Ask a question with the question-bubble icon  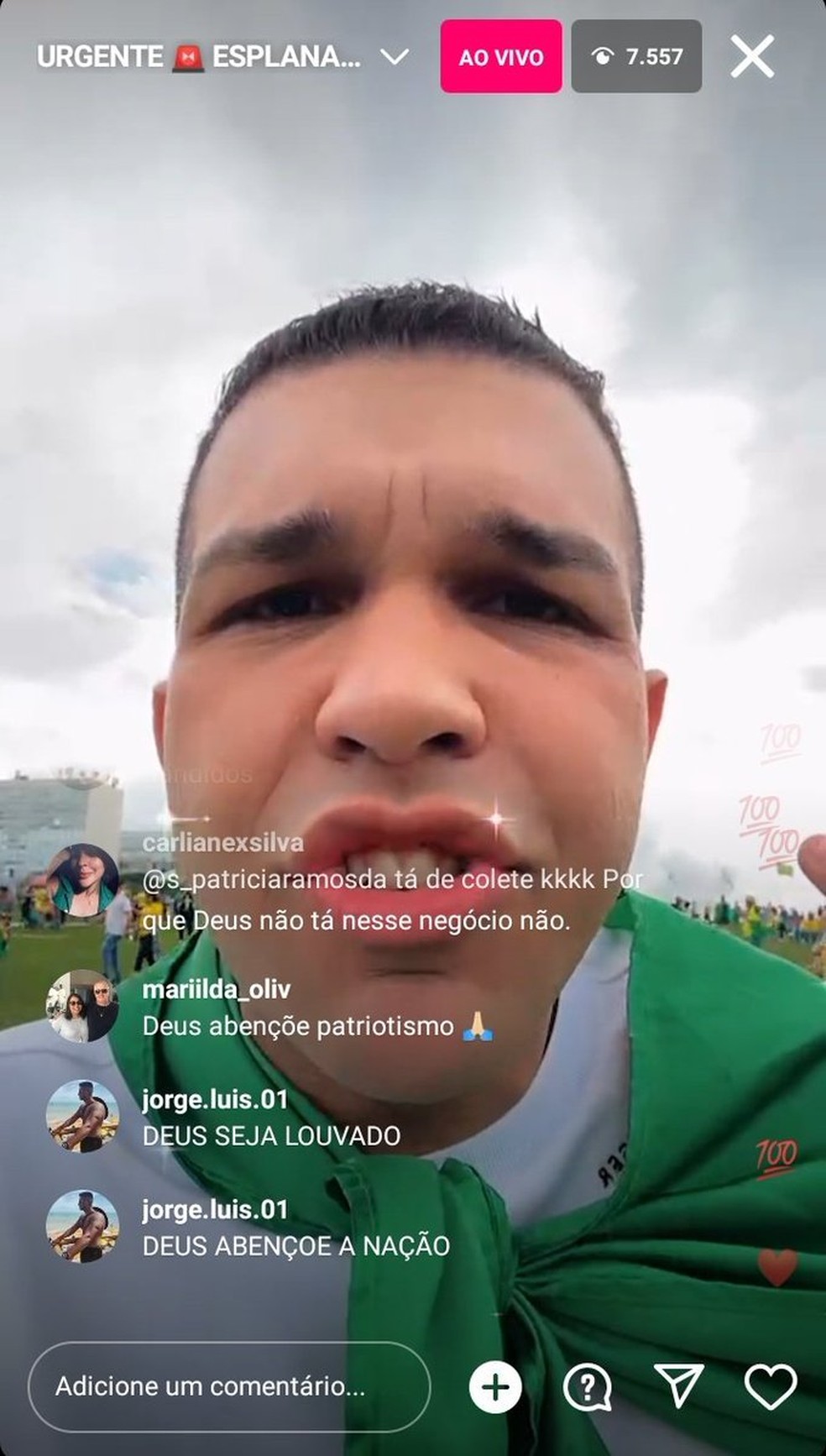point(587,1386)
